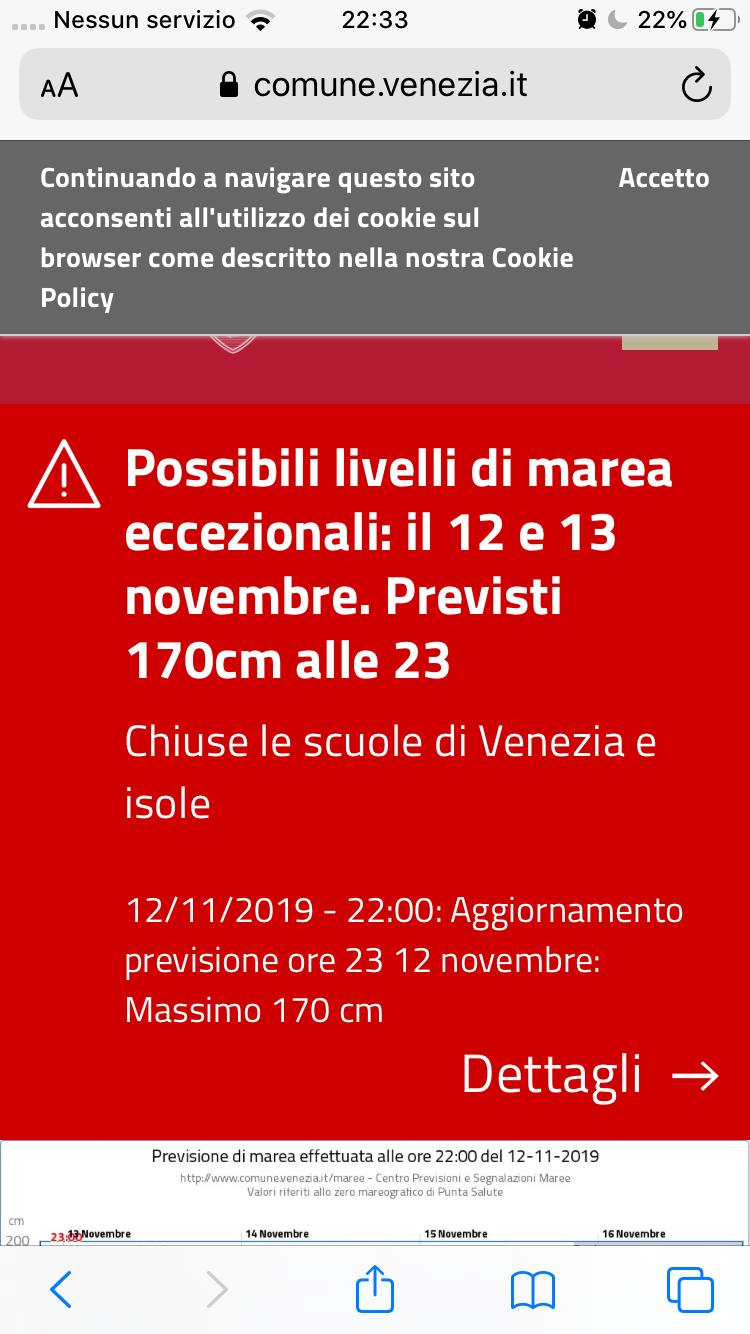Image resolution: width=750 pixels, height=1334 pixels.
Task: Show all open browser tabs
Action: click(x=690, y=1289)
